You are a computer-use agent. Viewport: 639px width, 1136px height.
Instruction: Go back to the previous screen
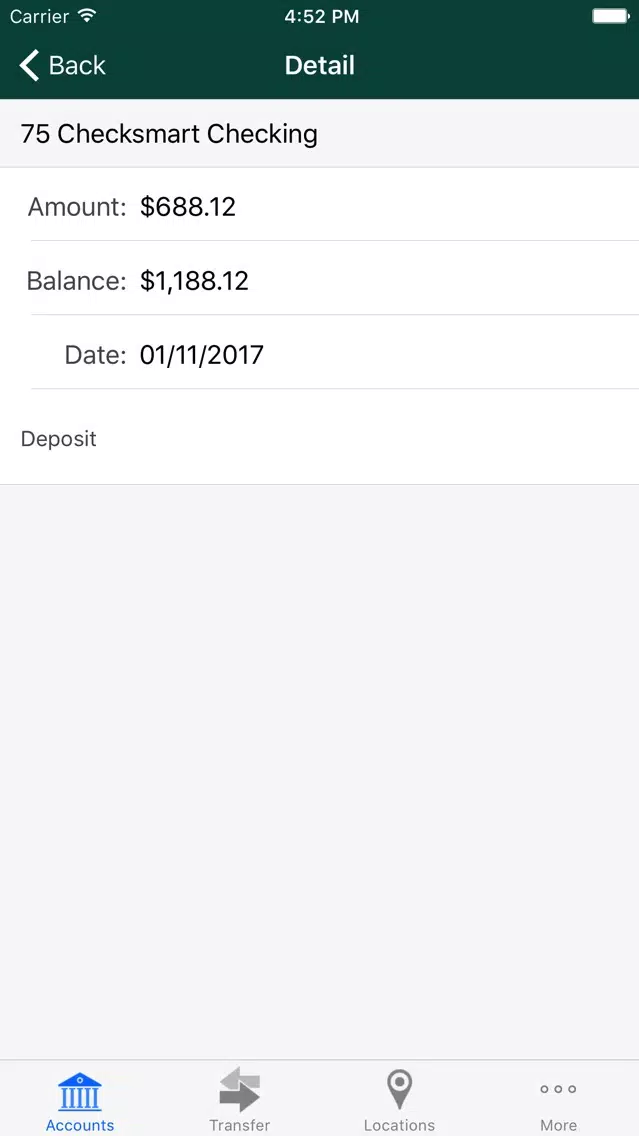[62, 65]
